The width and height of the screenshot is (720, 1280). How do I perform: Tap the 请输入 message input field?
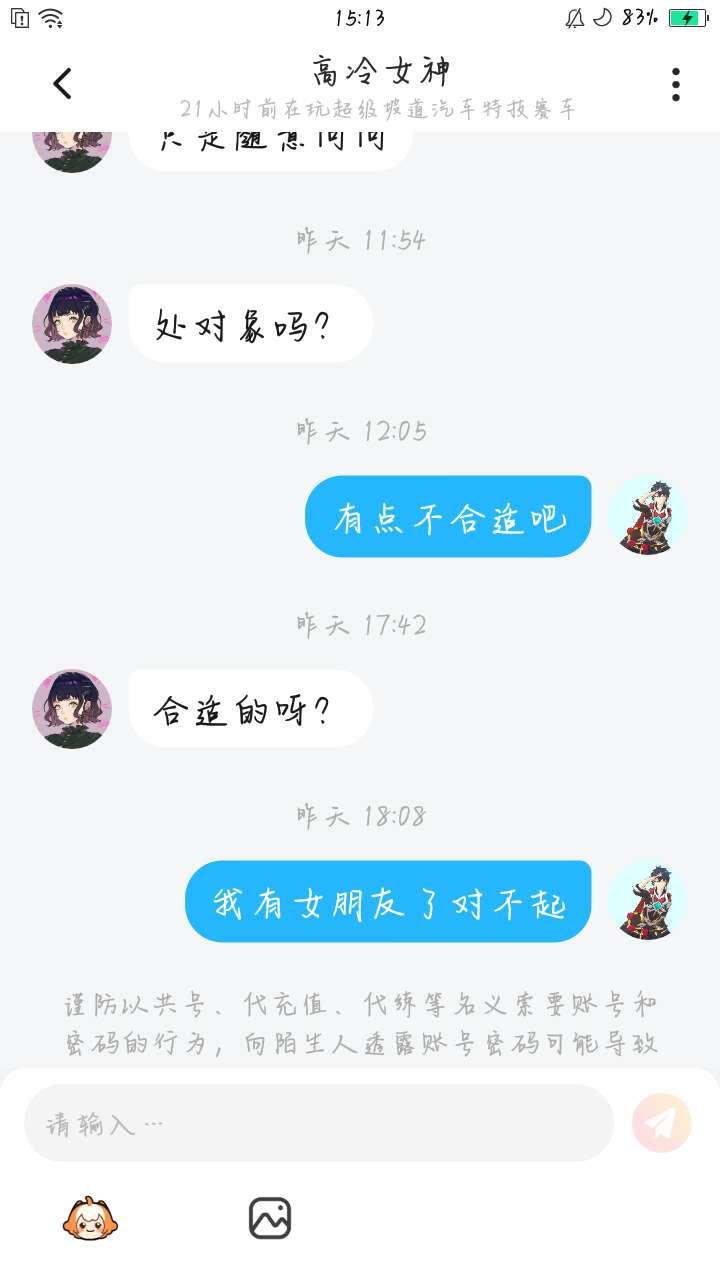point(319,1123)
